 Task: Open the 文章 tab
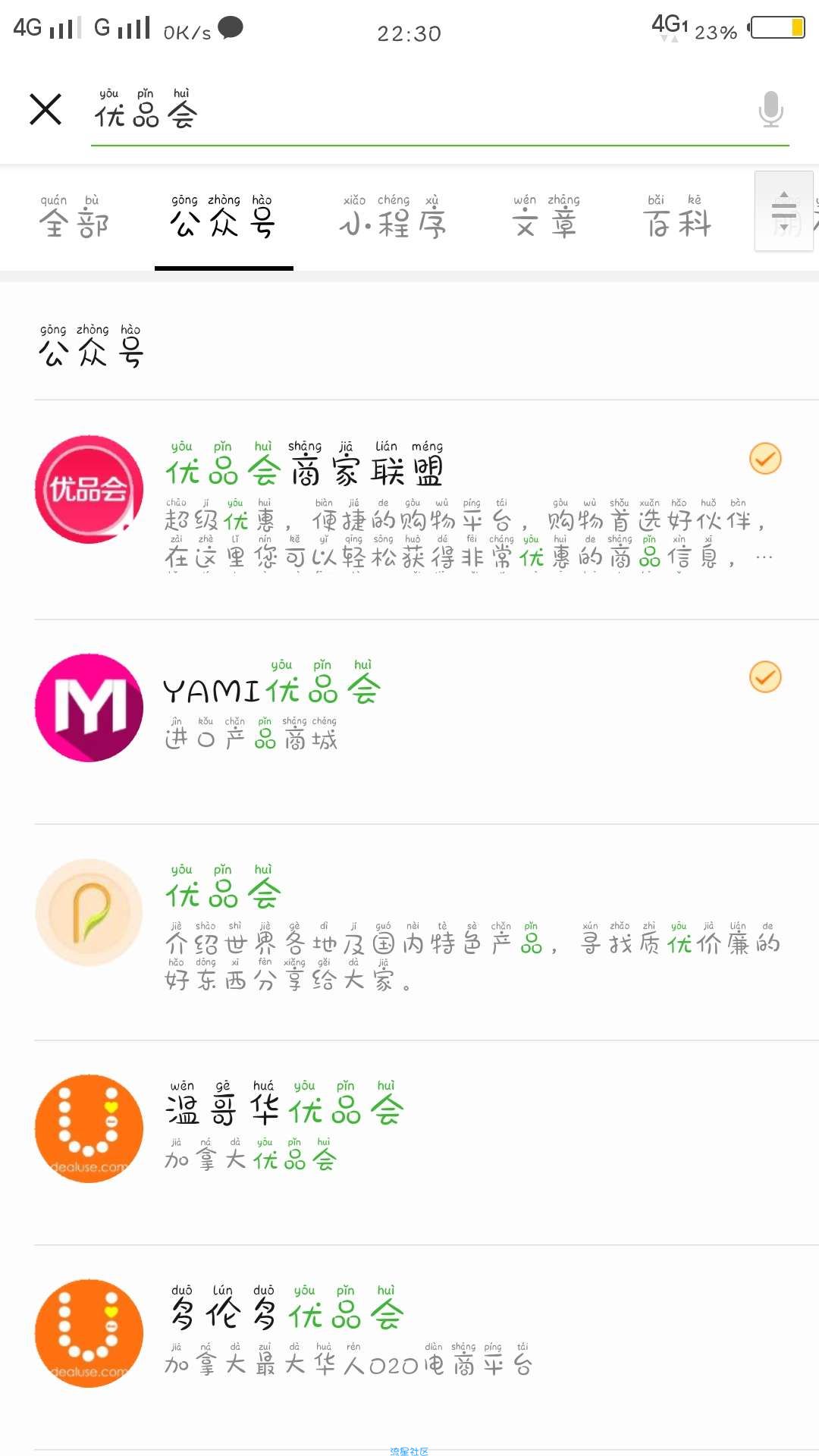544,217
